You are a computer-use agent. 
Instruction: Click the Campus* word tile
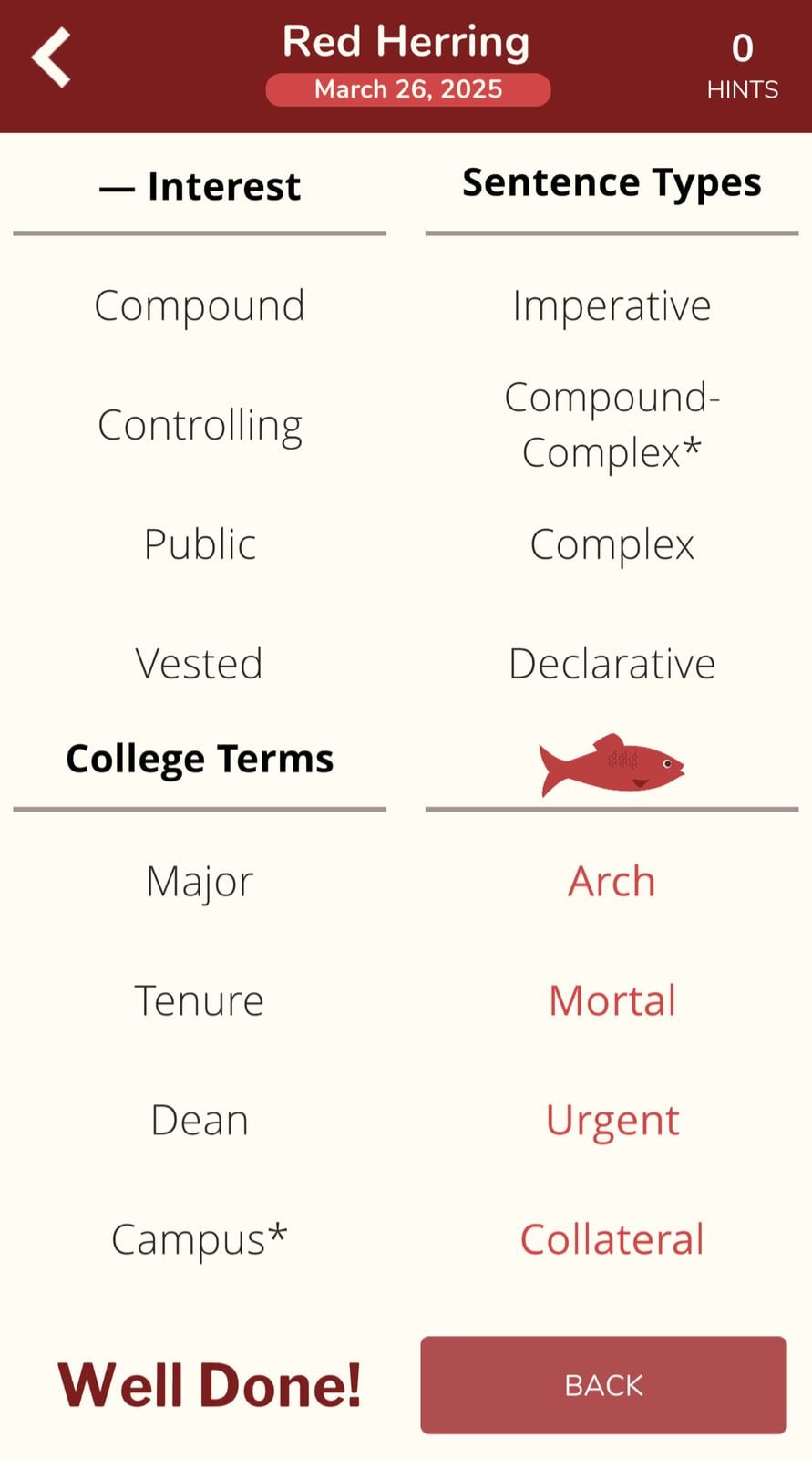pyautogui.click(x=200, y=1238)
